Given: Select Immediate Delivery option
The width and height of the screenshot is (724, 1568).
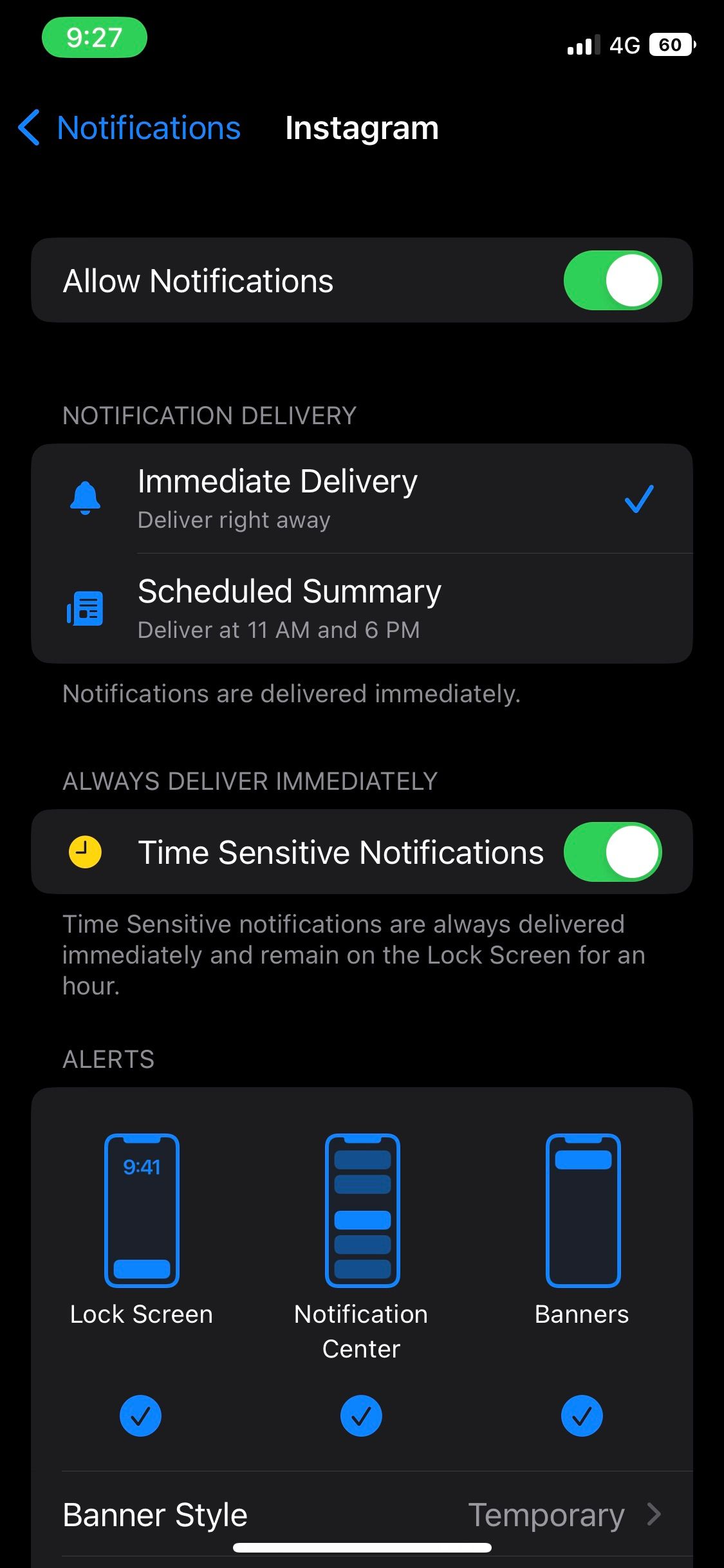Looking at the screenshot, I should tap(362, 499).
